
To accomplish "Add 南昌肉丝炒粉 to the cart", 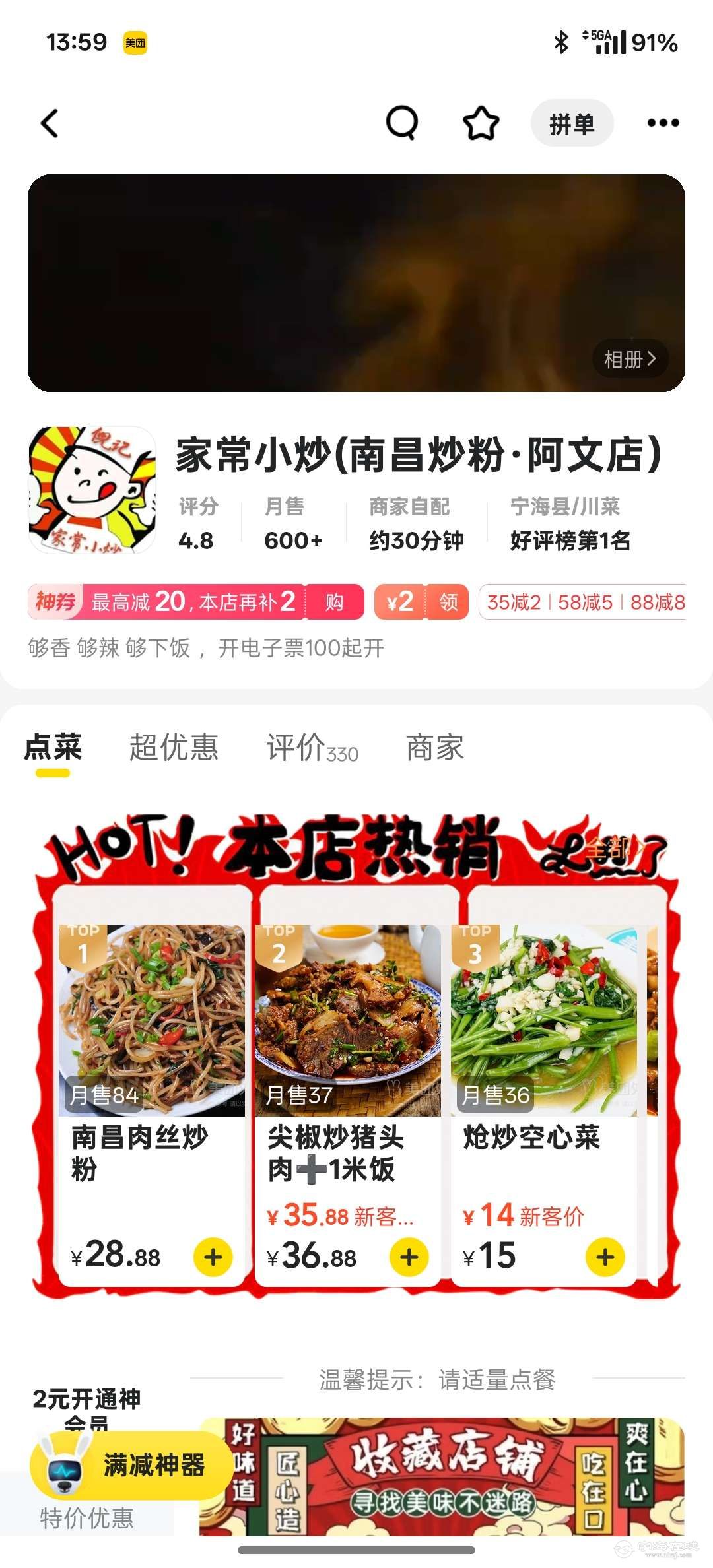I will 213,1257.
